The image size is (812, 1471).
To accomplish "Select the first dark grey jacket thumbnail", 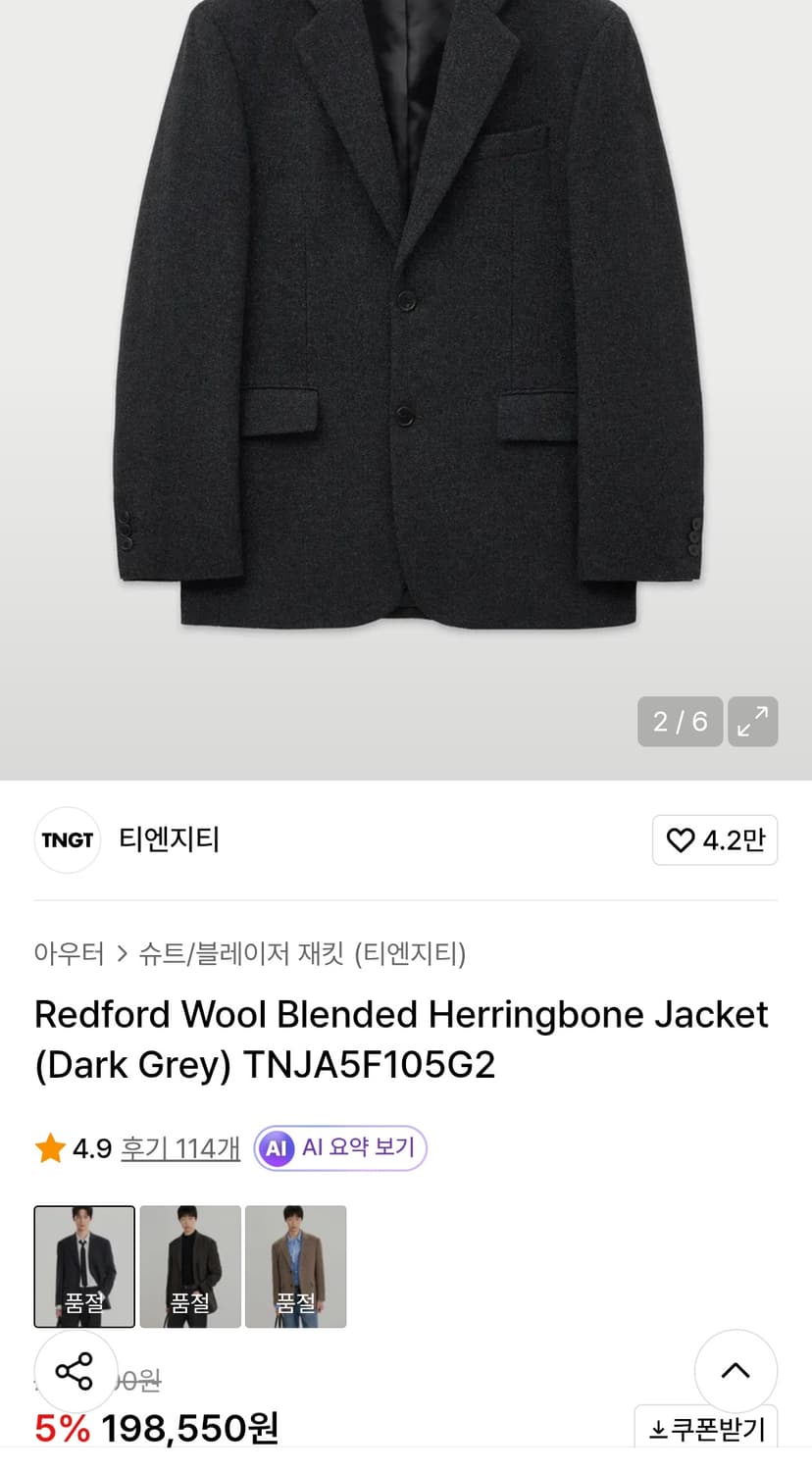I will pos(84,1266).
